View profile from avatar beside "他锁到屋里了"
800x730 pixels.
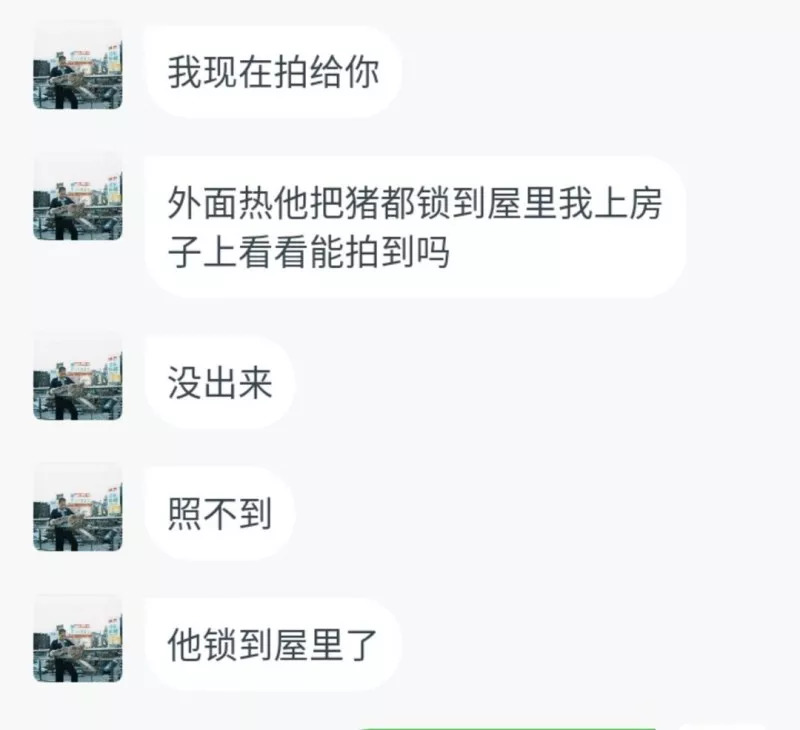click(77, 638)
